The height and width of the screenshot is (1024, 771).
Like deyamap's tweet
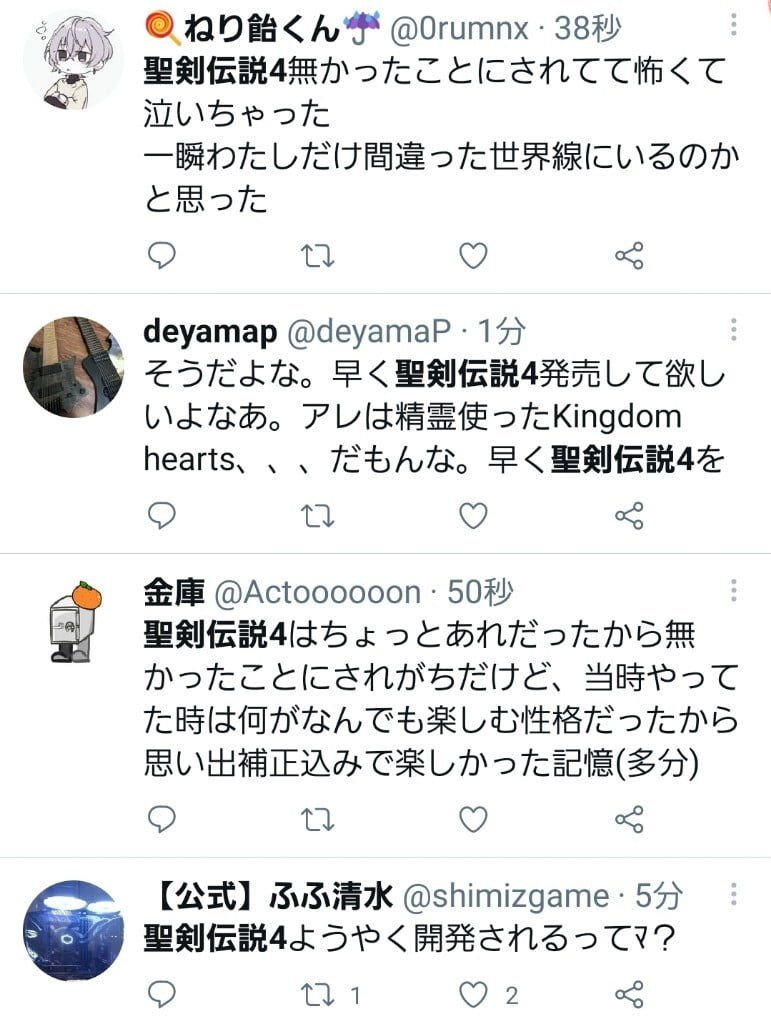473,515
